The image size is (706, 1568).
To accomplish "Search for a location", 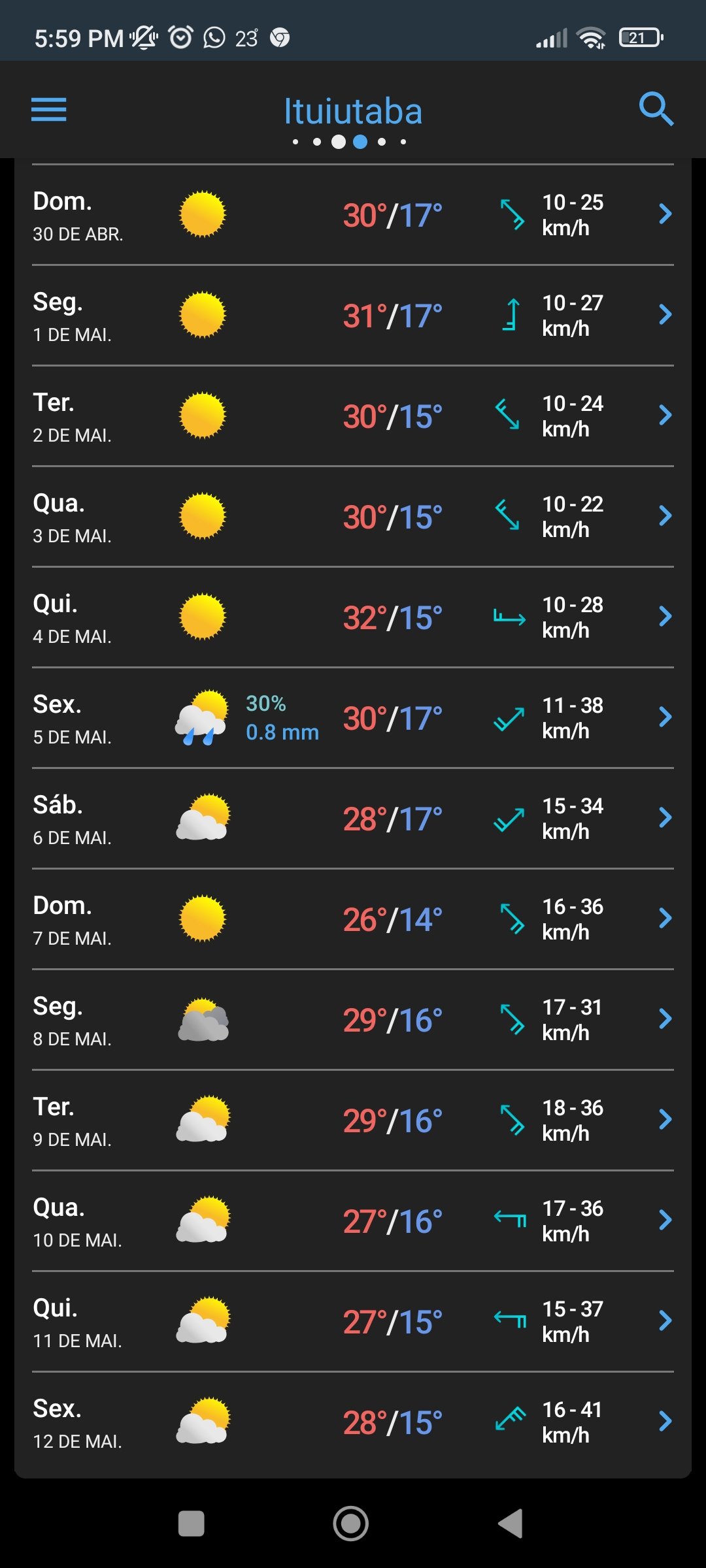I will pos(656,109).
